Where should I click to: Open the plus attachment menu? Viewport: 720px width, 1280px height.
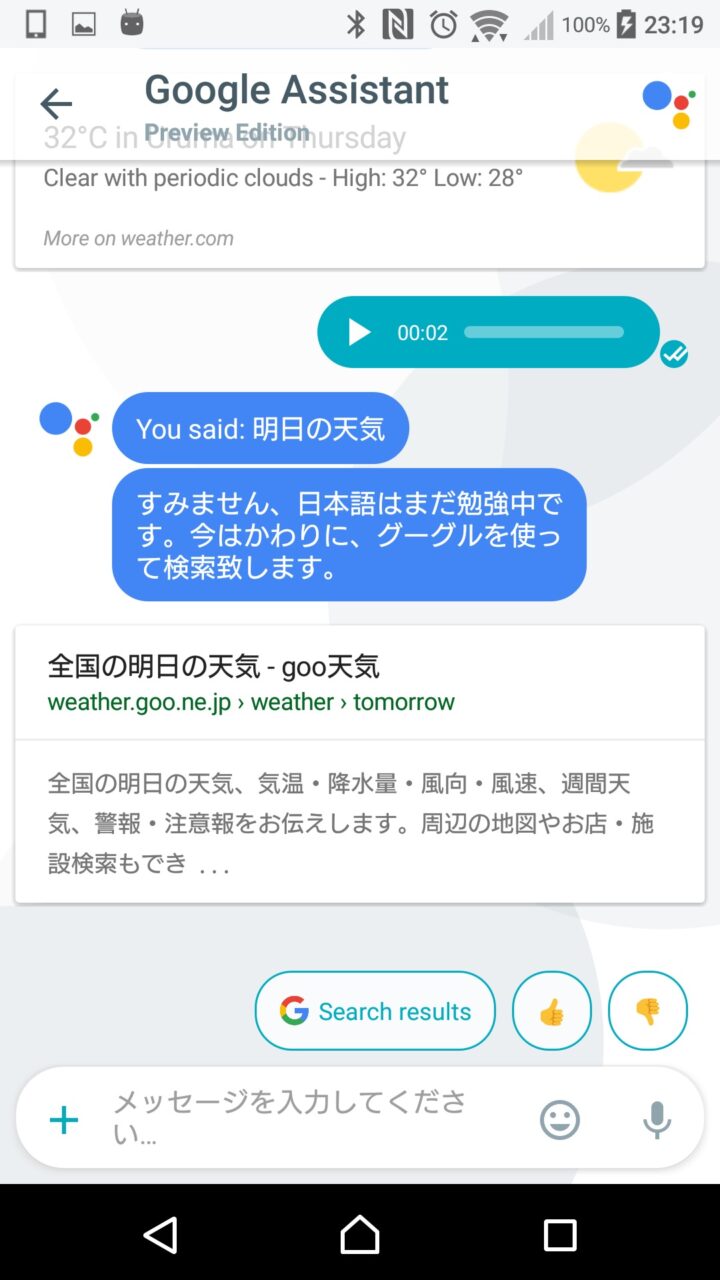(64, 1119)
